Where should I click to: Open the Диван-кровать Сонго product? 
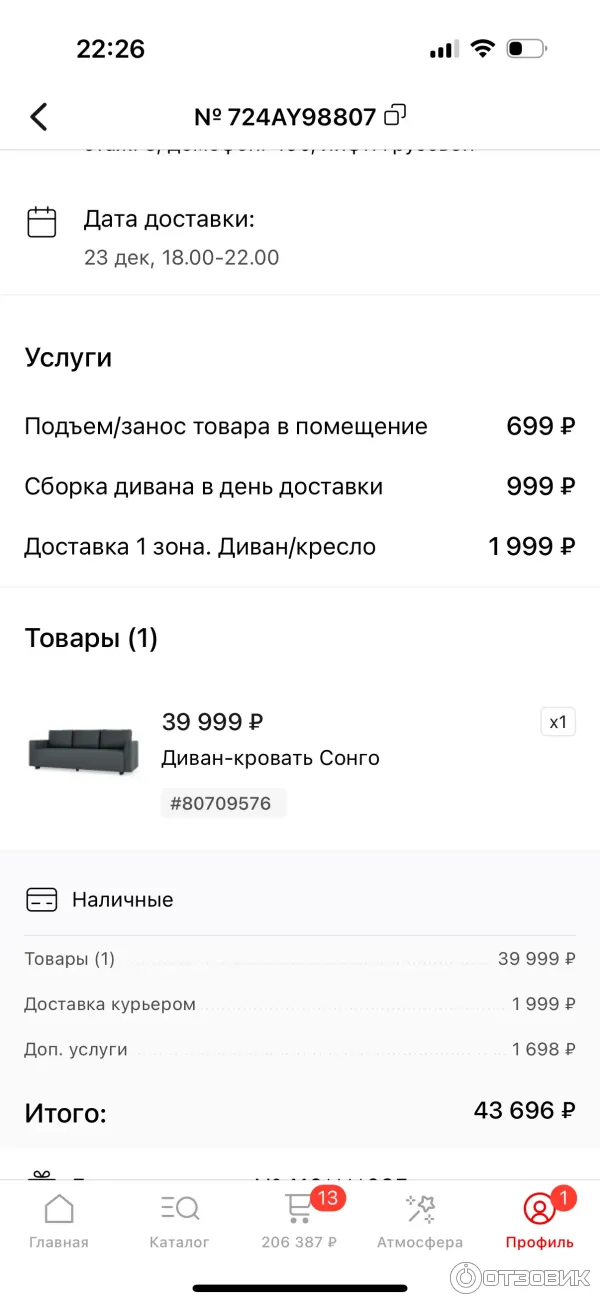coord(270,757)
